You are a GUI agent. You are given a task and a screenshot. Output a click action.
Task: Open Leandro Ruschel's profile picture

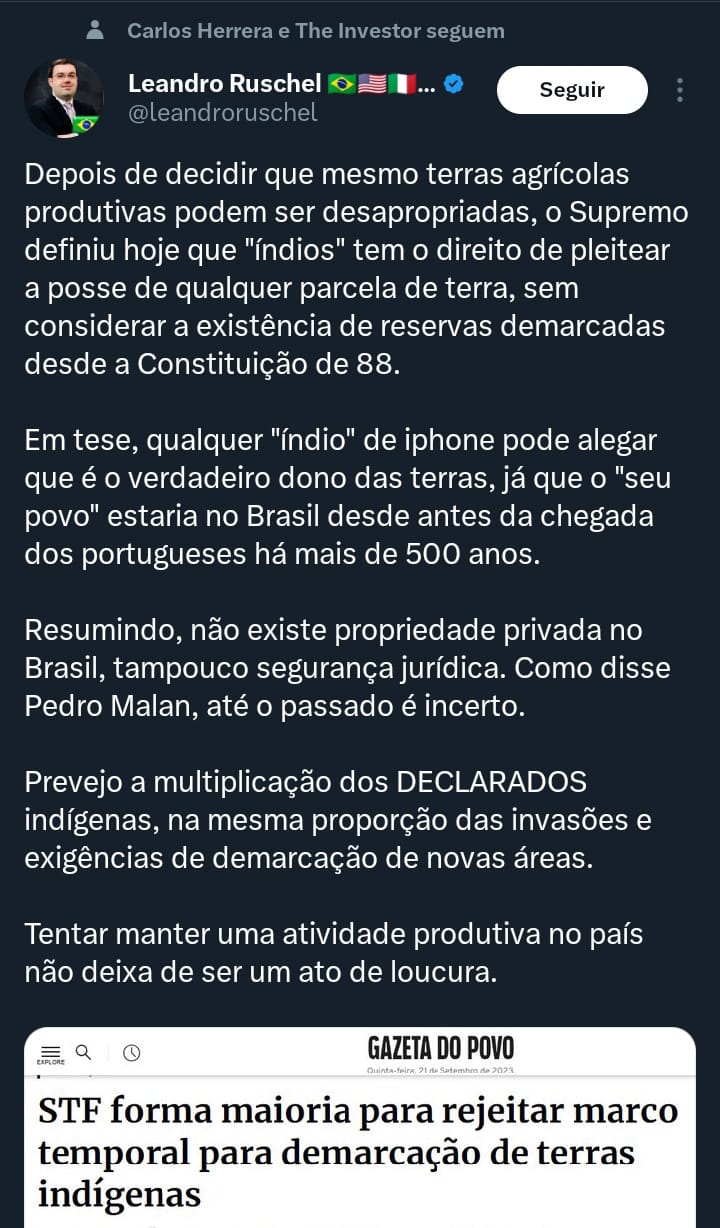pyautogui.click(x=64, y=98)
